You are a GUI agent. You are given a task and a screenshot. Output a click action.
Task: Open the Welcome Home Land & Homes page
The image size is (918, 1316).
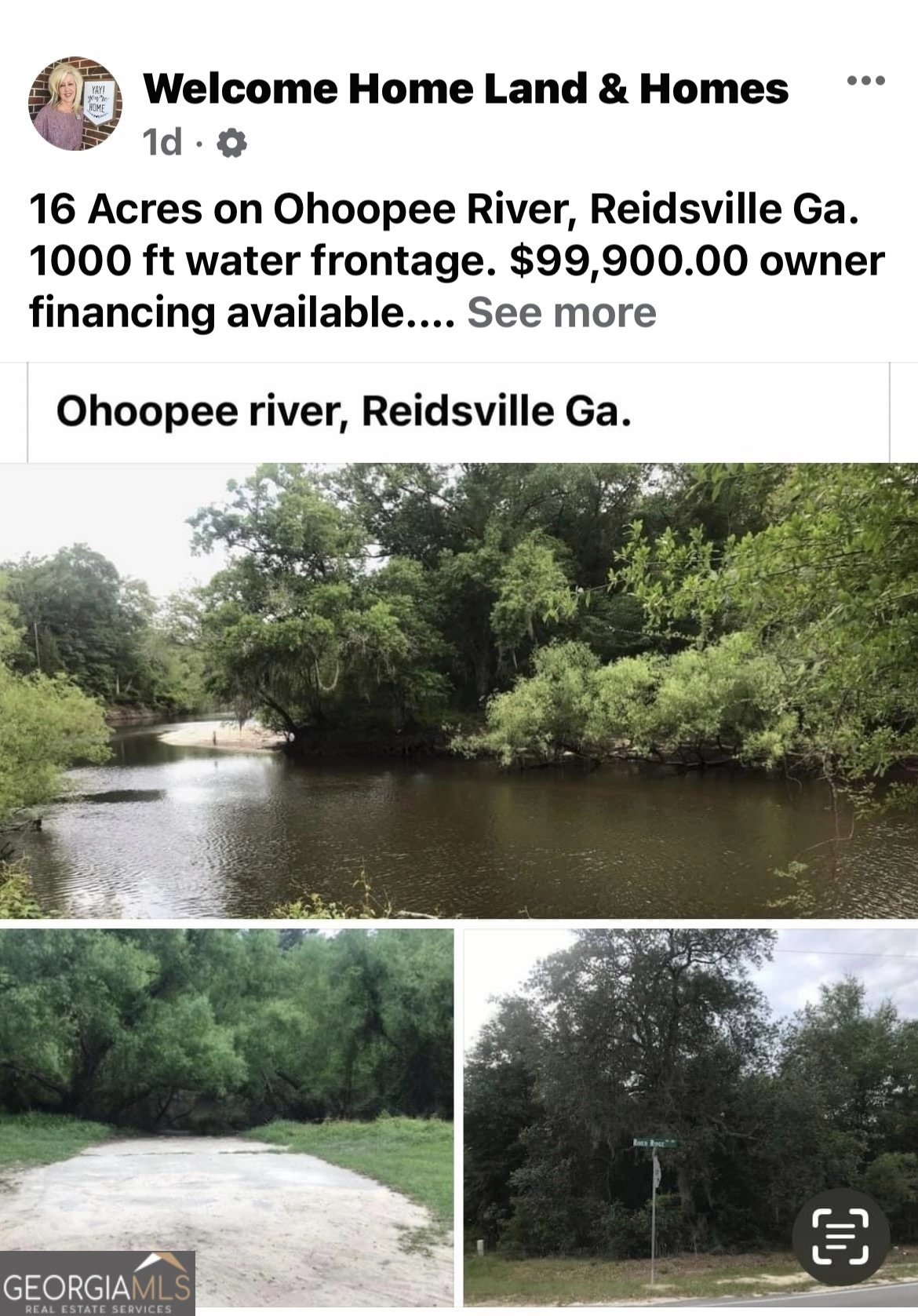466,88
